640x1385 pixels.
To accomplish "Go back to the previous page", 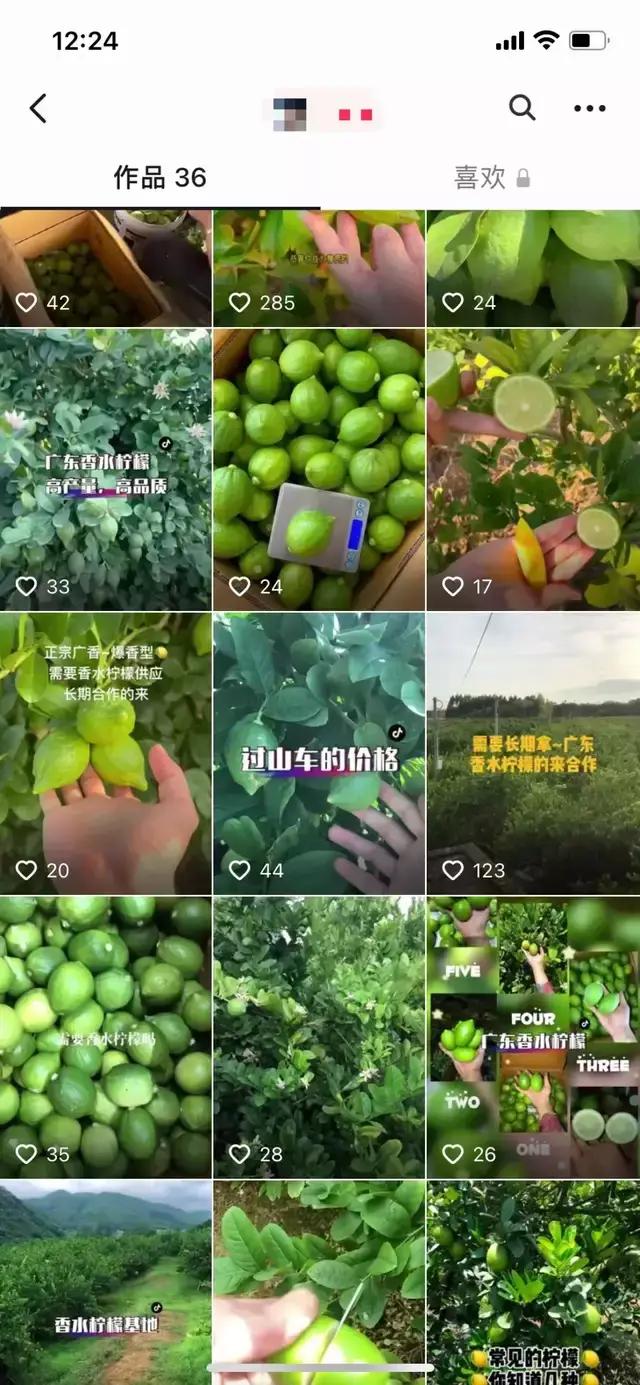I will [38, 108].
